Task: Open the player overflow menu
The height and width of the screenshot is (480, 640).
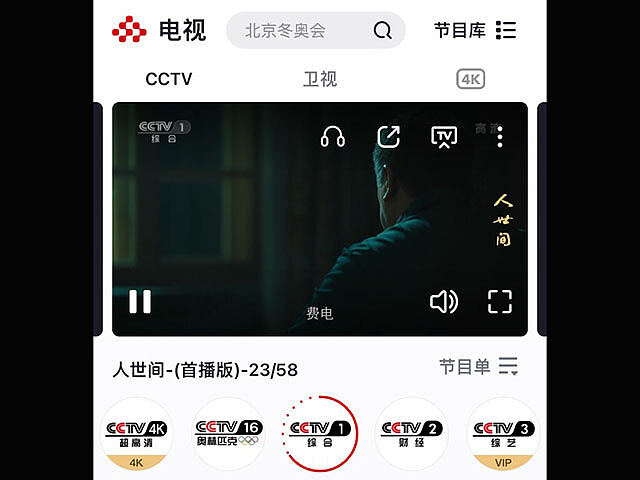Action: 500,137
